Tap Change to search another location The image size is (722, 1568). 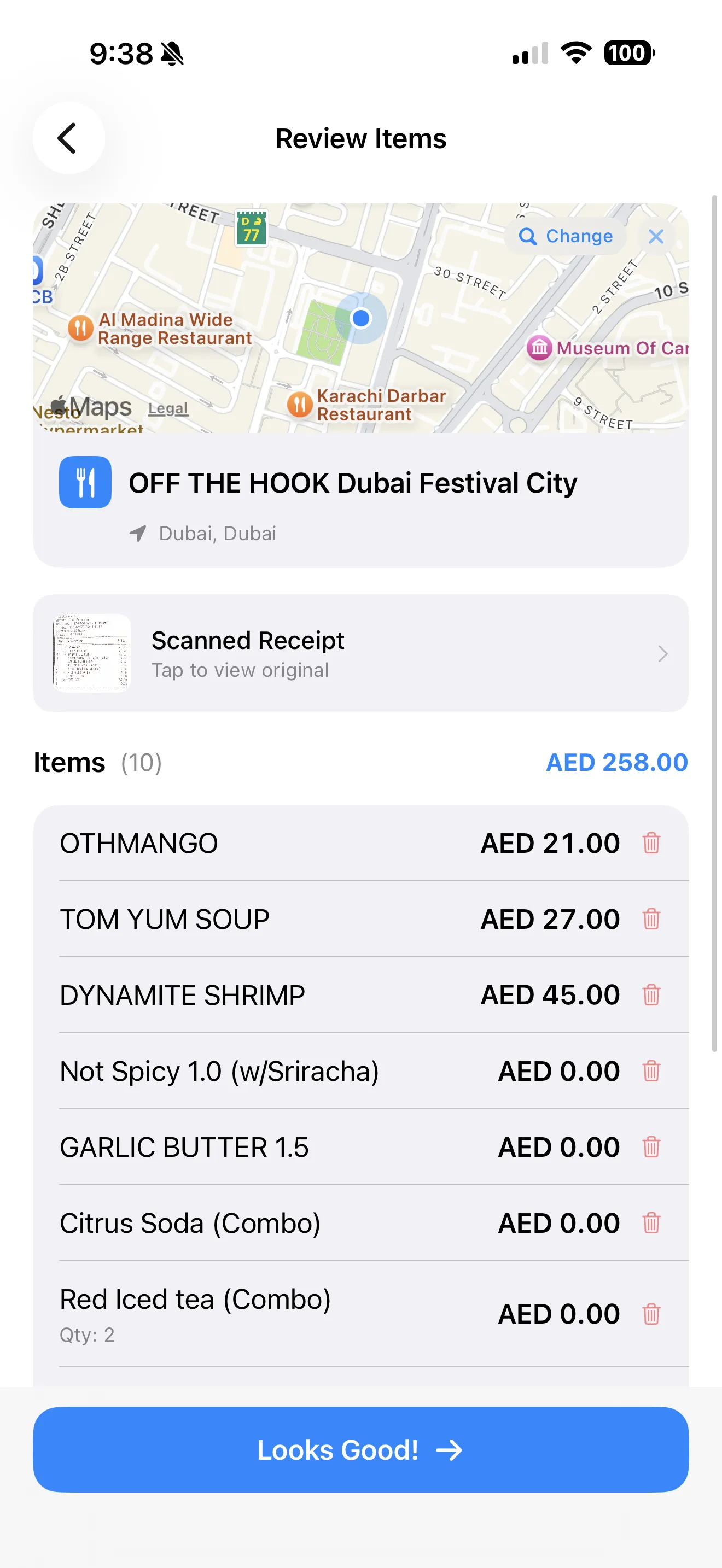[566, 236]
